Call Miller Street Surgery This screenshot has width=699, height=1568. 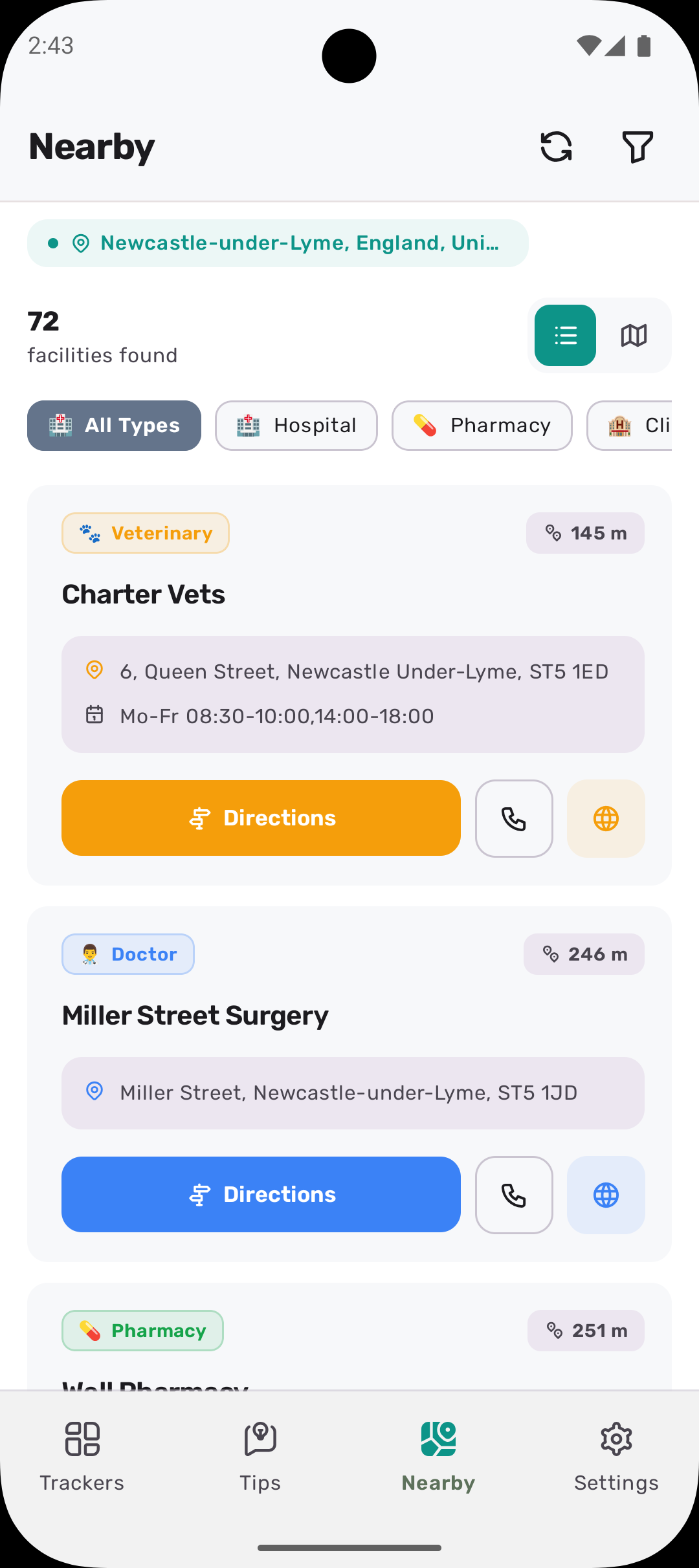click(514, 1195)
